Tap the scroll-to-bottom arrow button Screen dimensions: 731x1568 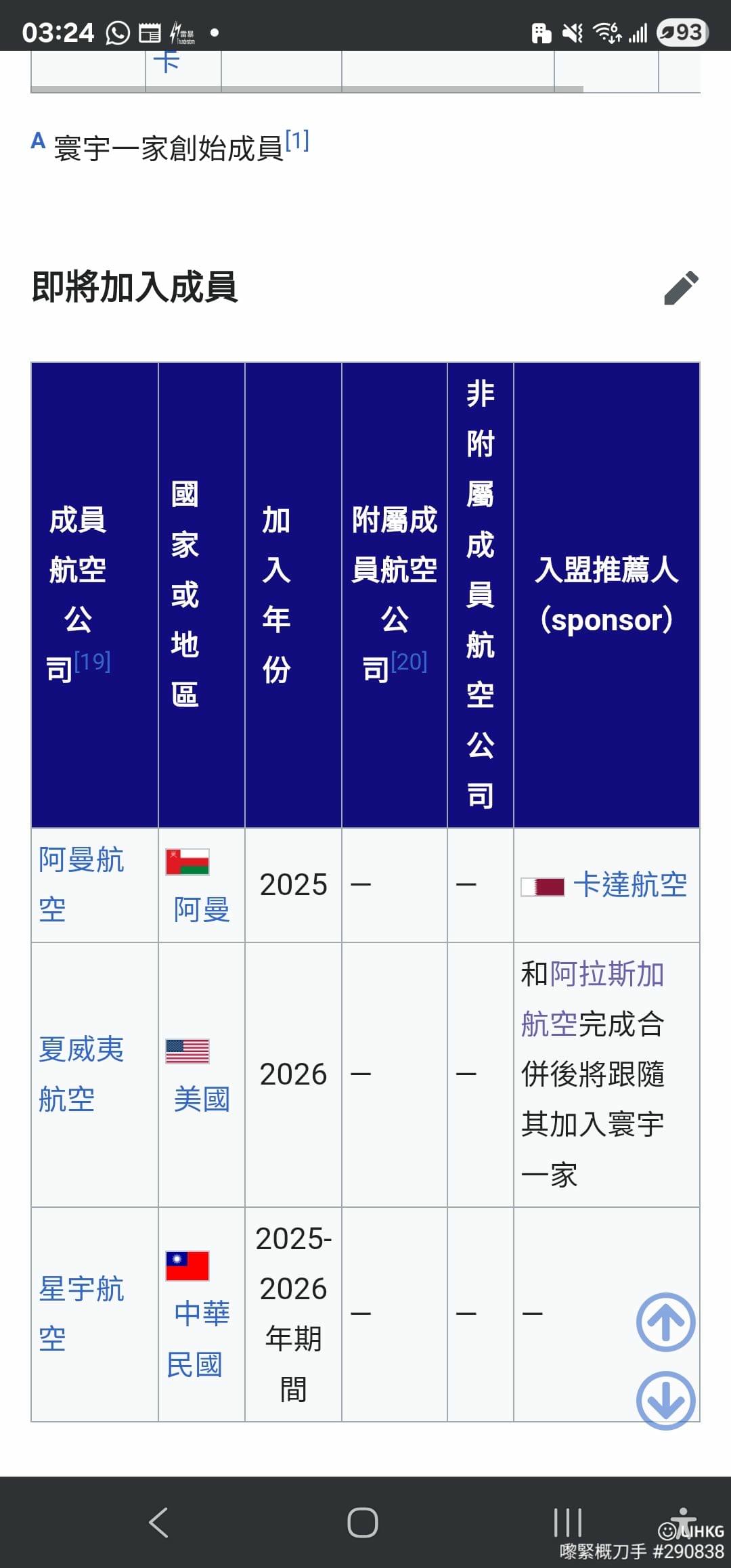[666, 1401]
